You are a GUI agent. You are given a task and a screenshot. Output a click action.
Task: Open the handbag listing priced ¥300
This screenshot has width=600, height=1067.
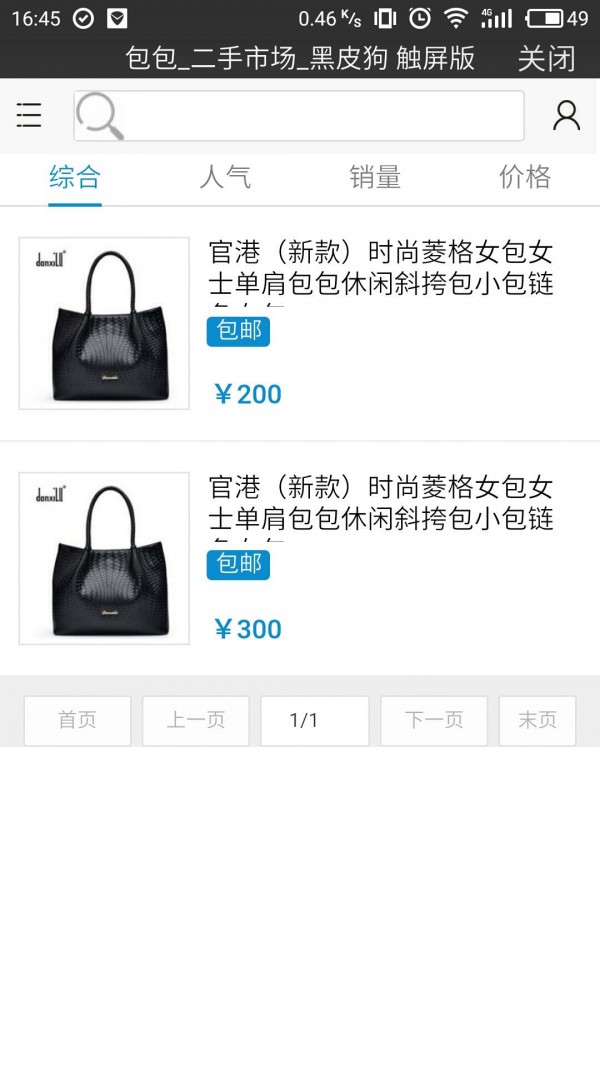300,558
